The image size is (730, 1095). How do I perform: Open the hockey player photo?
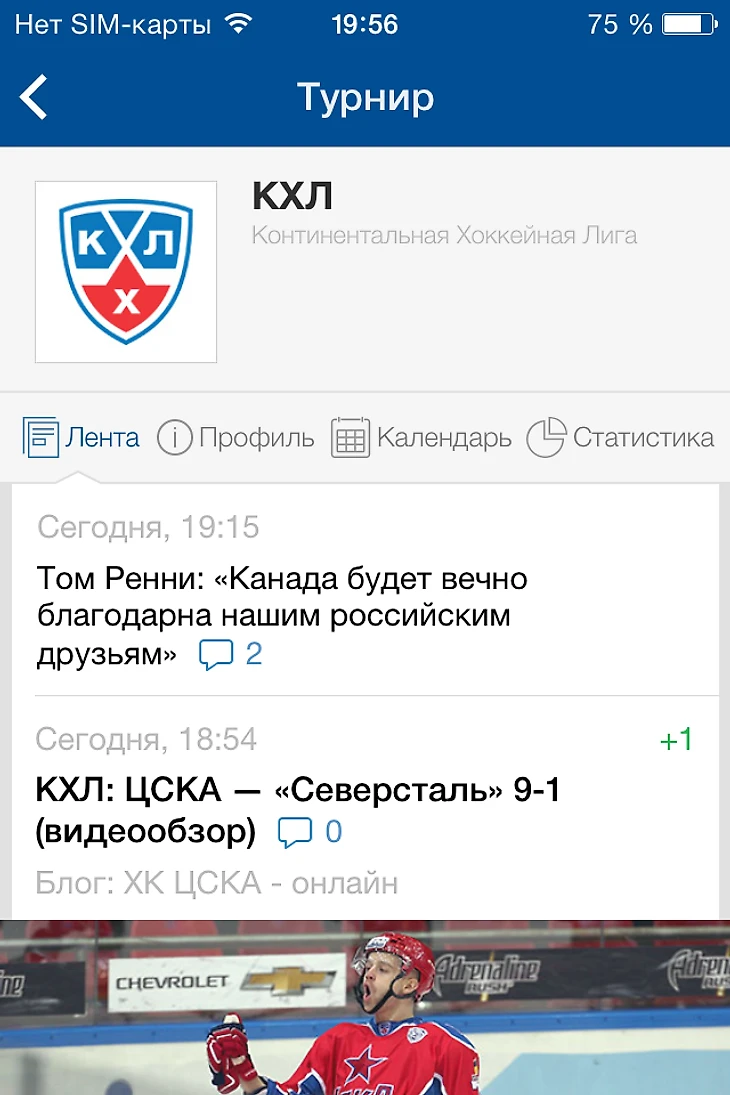click(x=365, y=1008)
